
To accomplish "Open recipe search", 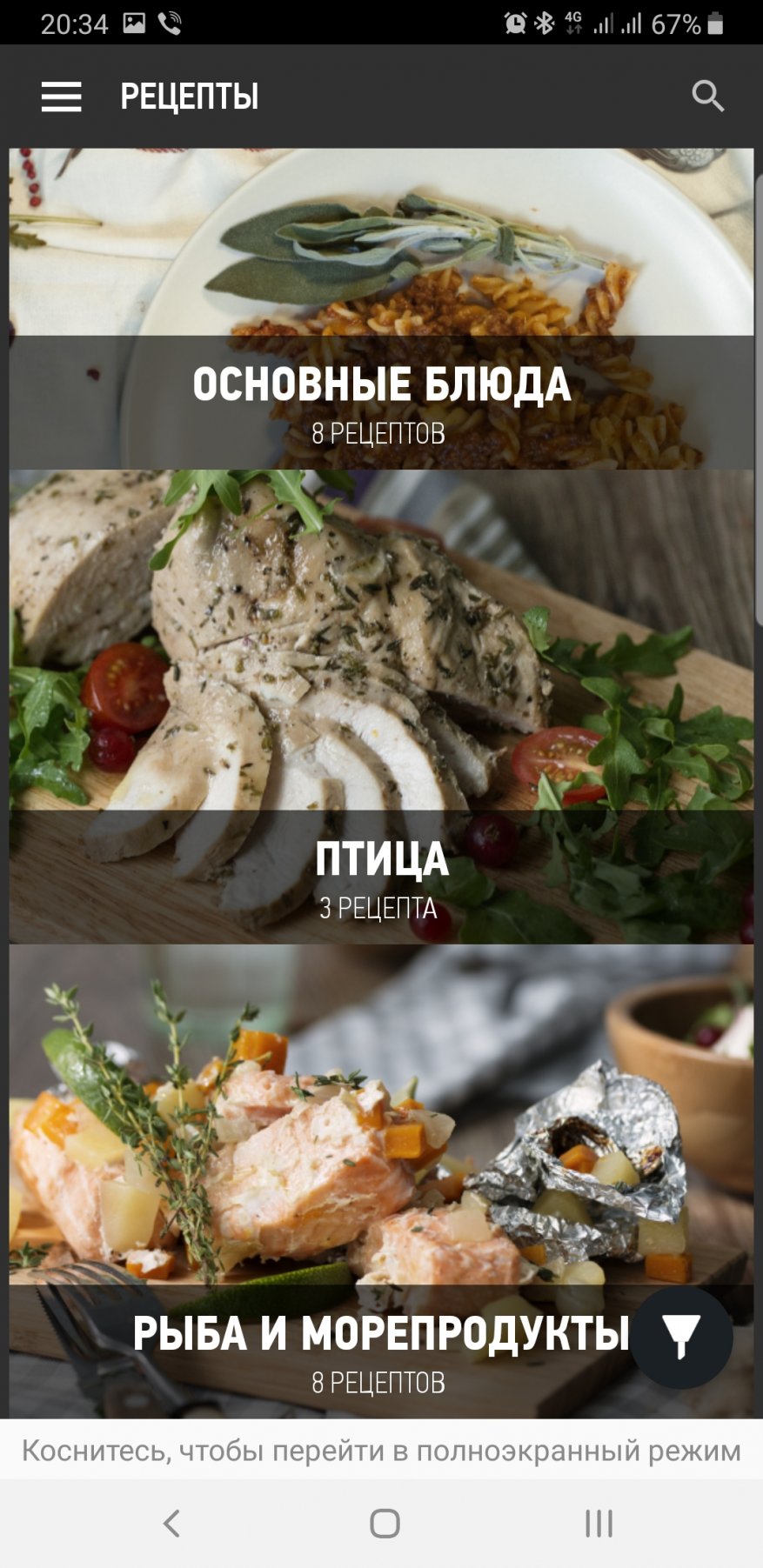I will (707, 97).
